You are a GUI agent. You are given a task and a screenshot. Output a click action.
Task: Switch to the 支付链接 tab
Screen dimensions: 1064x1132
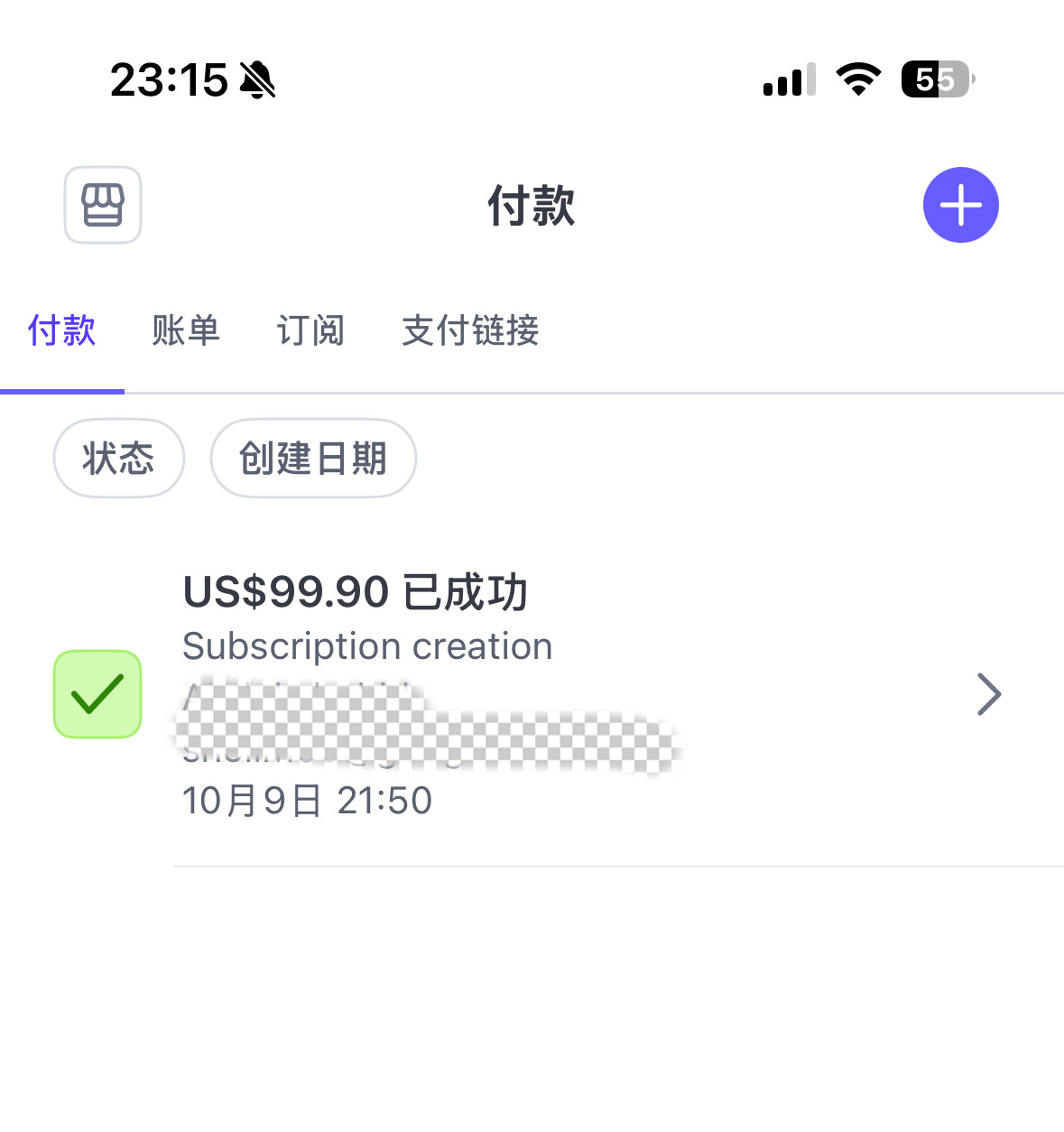(470, 331)
